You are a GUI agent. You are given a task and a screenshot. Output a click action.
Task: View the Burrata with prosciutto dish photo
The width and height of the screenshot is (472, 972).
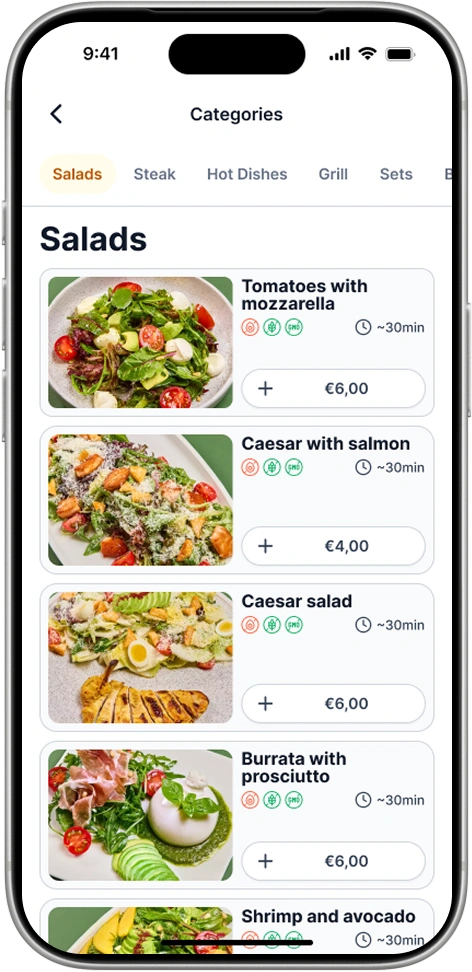coord(141,815)
